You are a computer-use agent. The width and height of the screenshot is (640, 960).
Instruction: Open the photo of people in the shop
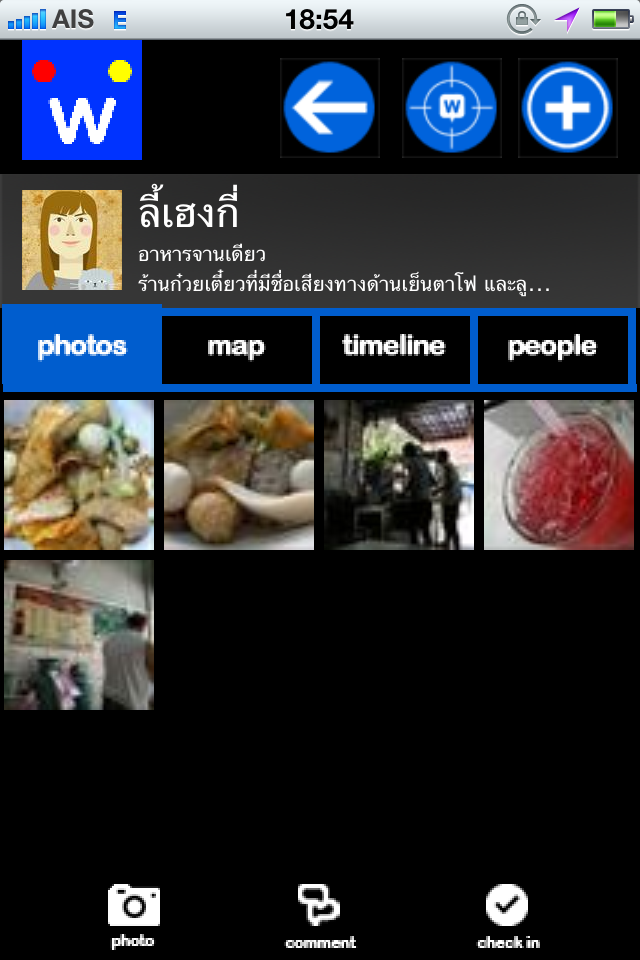coord(399,475)
